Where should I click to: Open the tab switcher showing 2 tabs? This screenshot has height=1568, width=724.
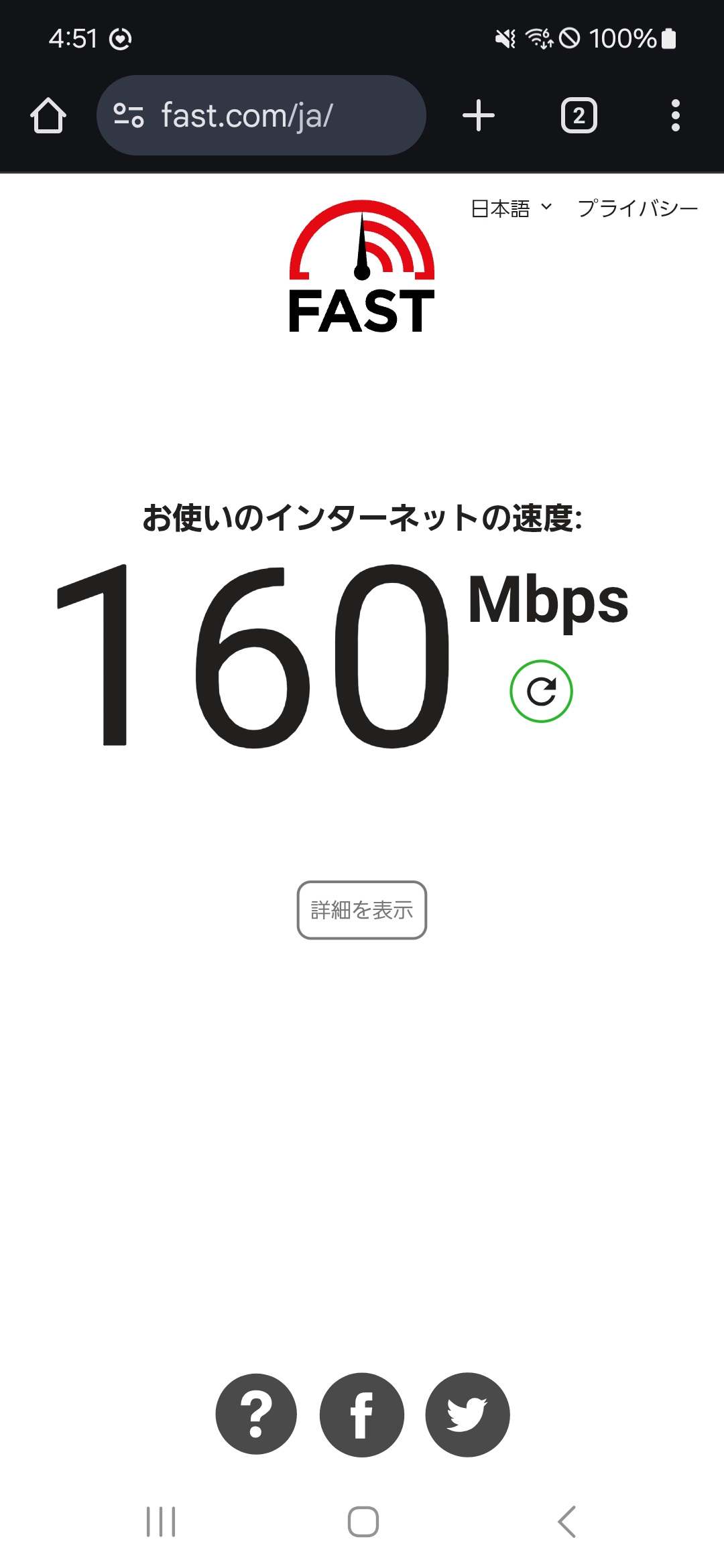coord(579,115)
